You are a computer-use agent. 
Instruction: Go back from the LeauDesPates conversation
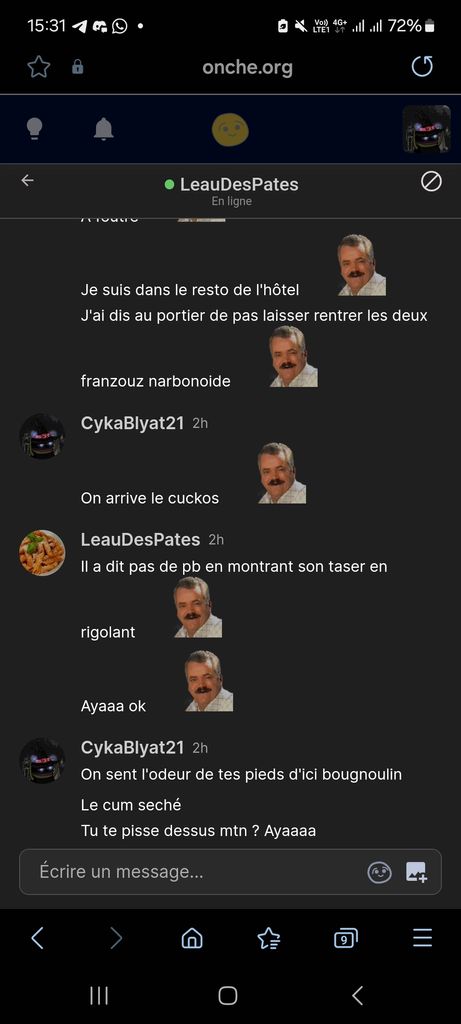coord(27,180)
